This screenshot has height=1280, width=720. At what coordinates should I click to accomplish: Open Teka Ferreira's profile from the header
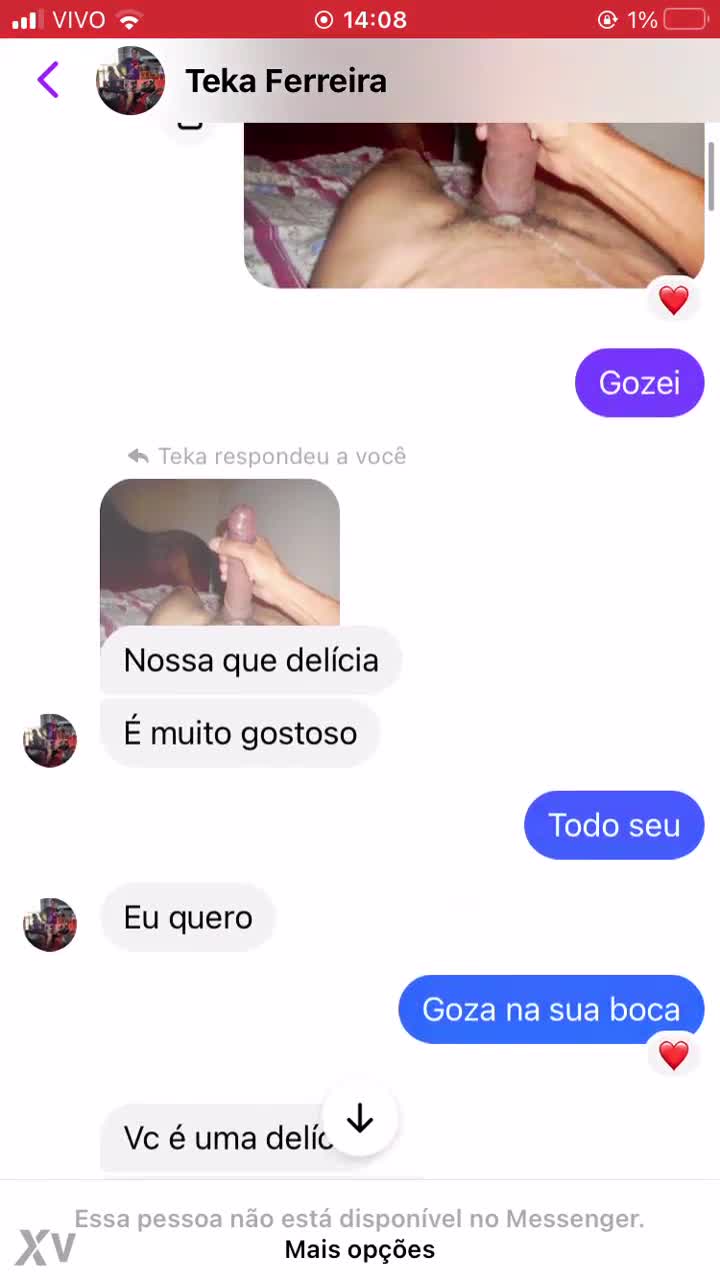pyautogui.click(x=285, y=81)
